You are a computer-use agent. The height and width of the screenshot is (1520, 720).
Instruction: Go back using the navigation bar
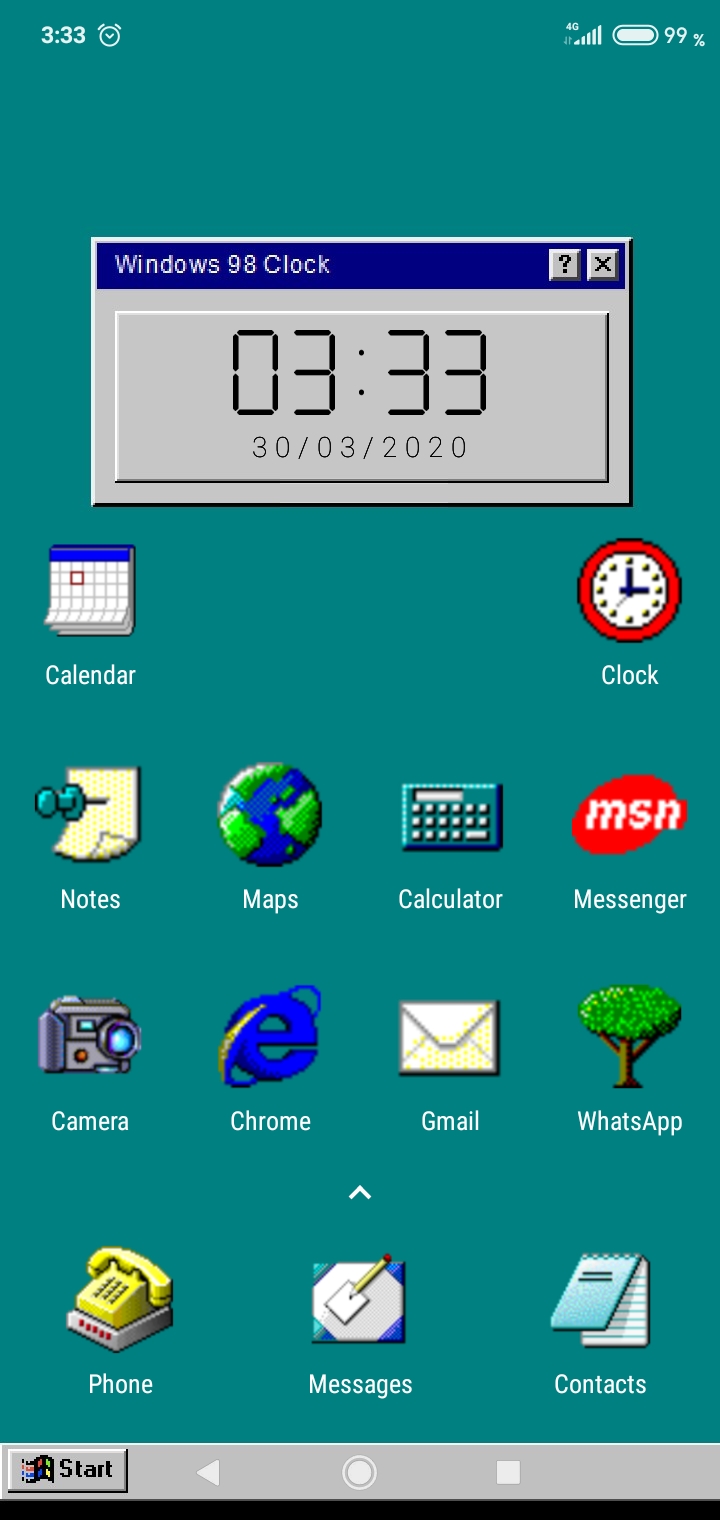(208, 1472)
